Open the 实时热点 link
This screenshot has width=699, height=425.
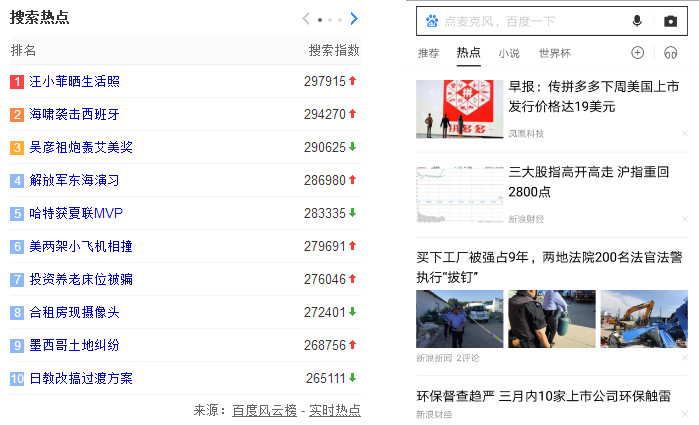pos(334,410)
